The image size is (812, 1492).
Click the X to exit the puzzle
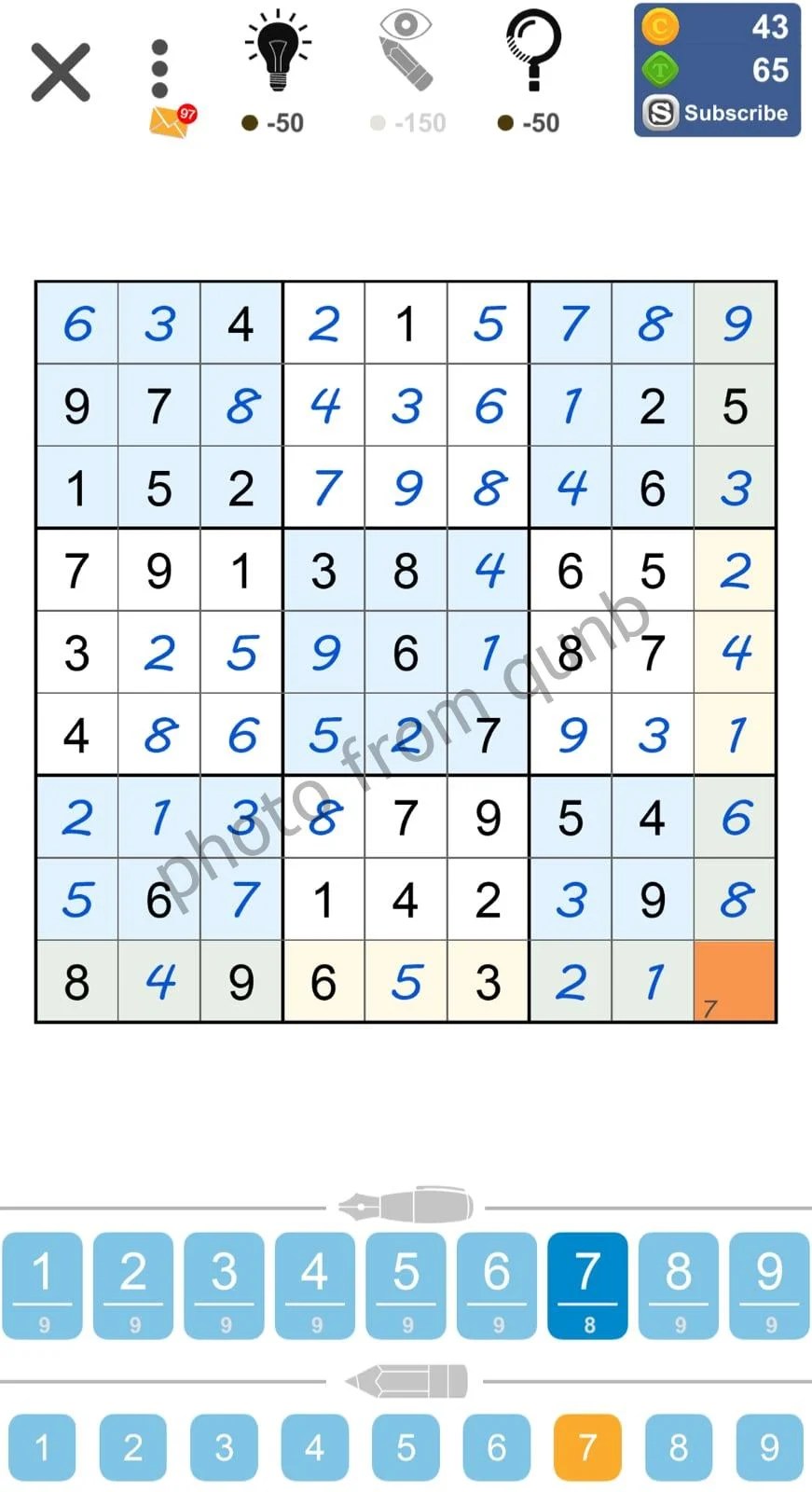tap(59, 70)
